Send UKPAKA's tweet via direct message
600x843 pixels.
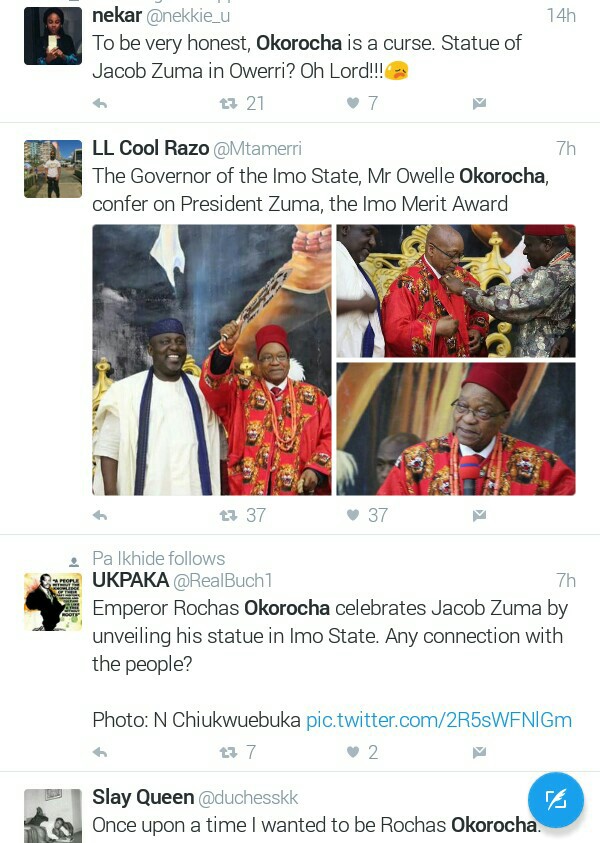pyautogui.click(x=479, y=752)
